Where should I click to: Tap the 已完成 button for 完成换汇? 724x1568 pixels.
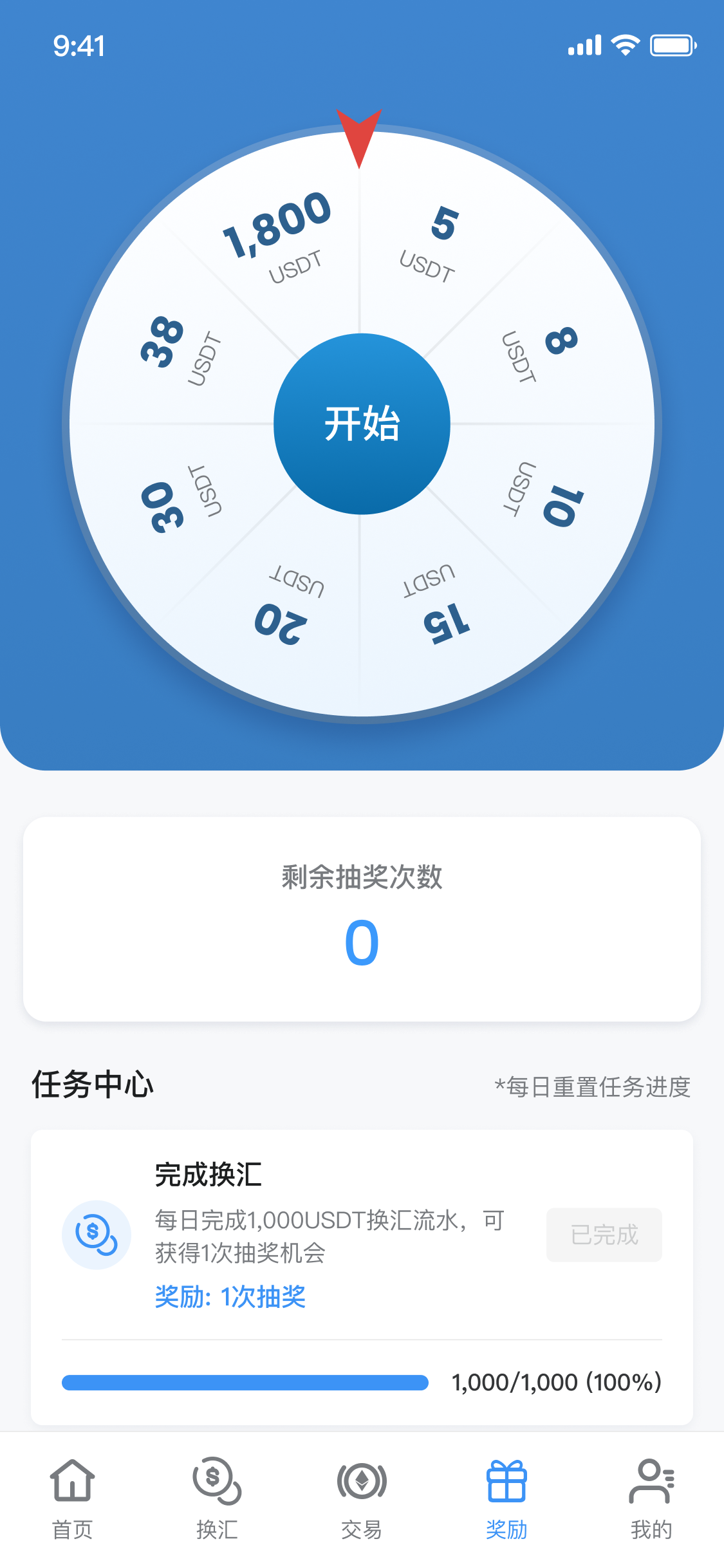point(604,1235)
